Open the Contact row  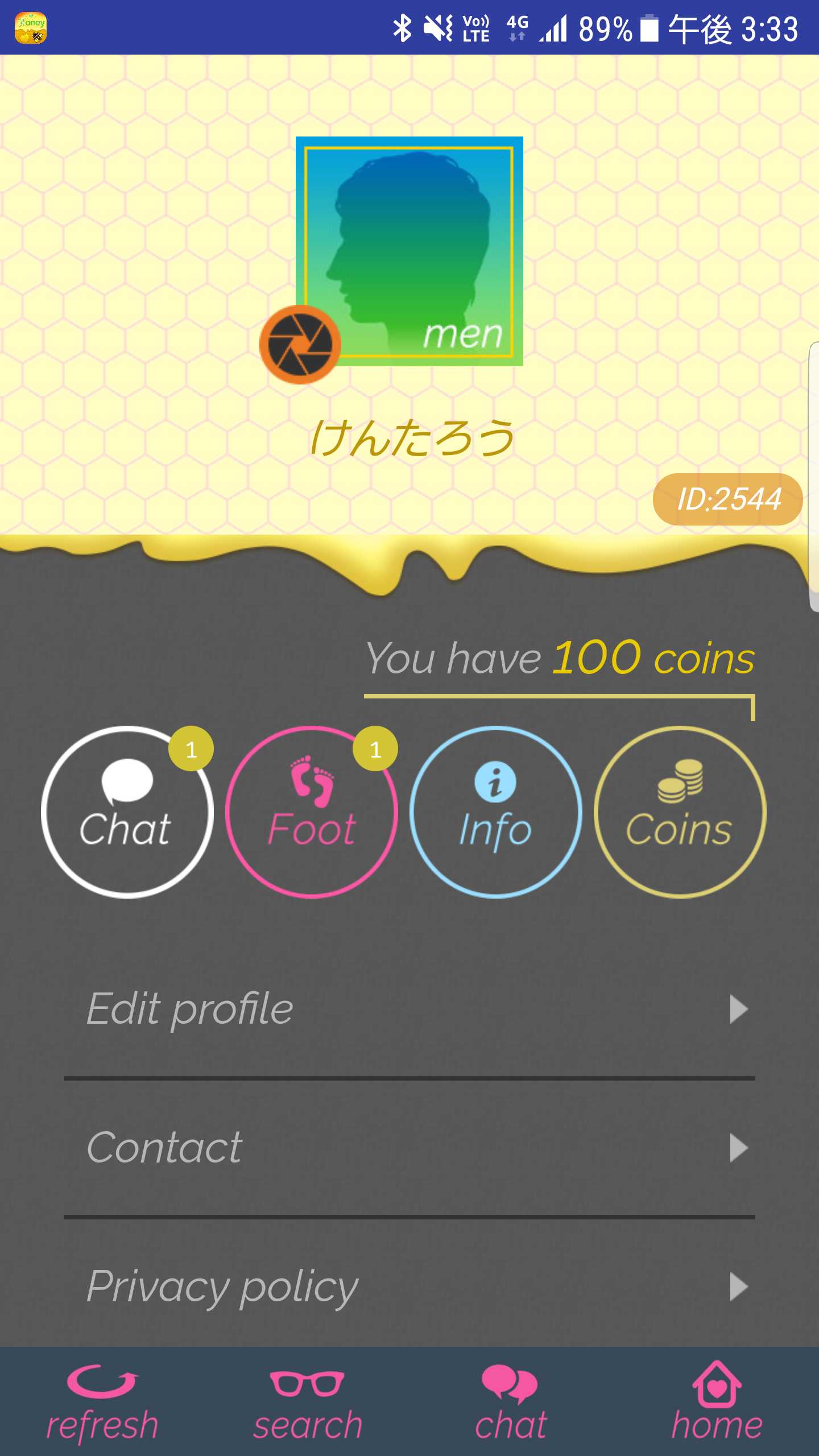pos(409,1148)
